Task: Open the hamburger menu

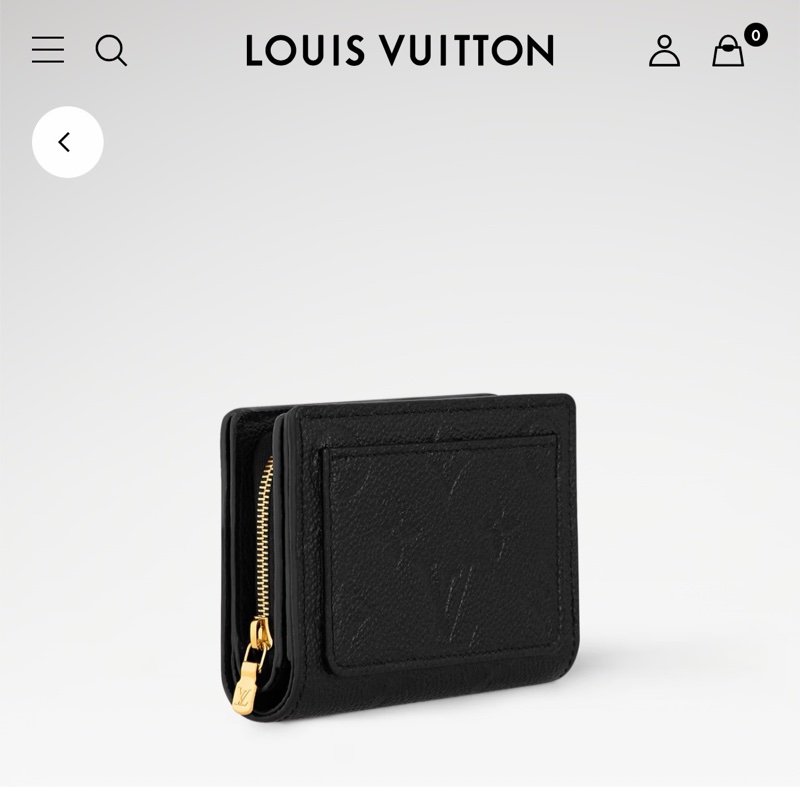Action: 48,50
